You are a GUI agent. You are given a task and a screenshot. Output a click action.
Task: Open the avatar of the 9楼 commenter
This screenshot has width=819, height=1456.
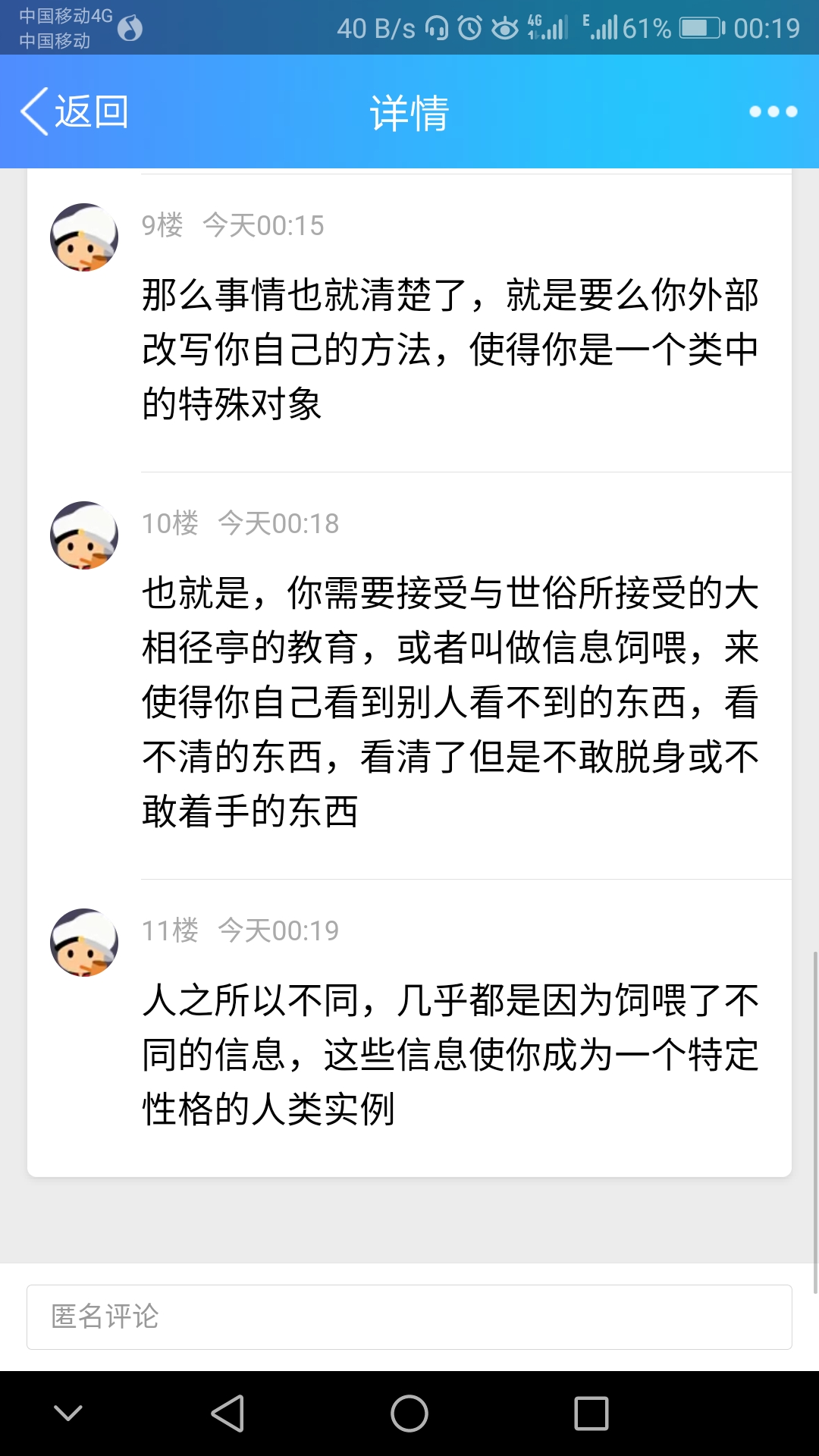point(83,237)
